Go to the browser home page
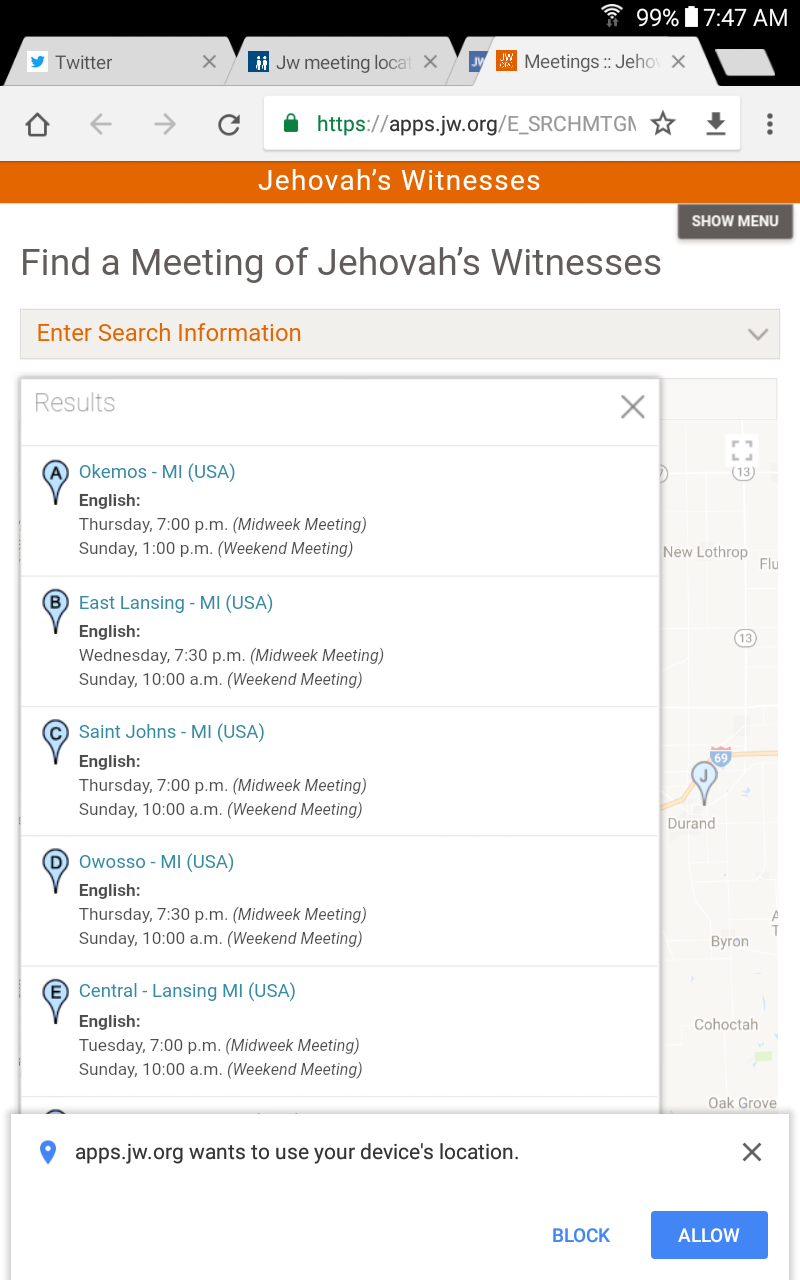Image resolution: width=800 pixels, height=1280 pixels. tap(37, 124)
